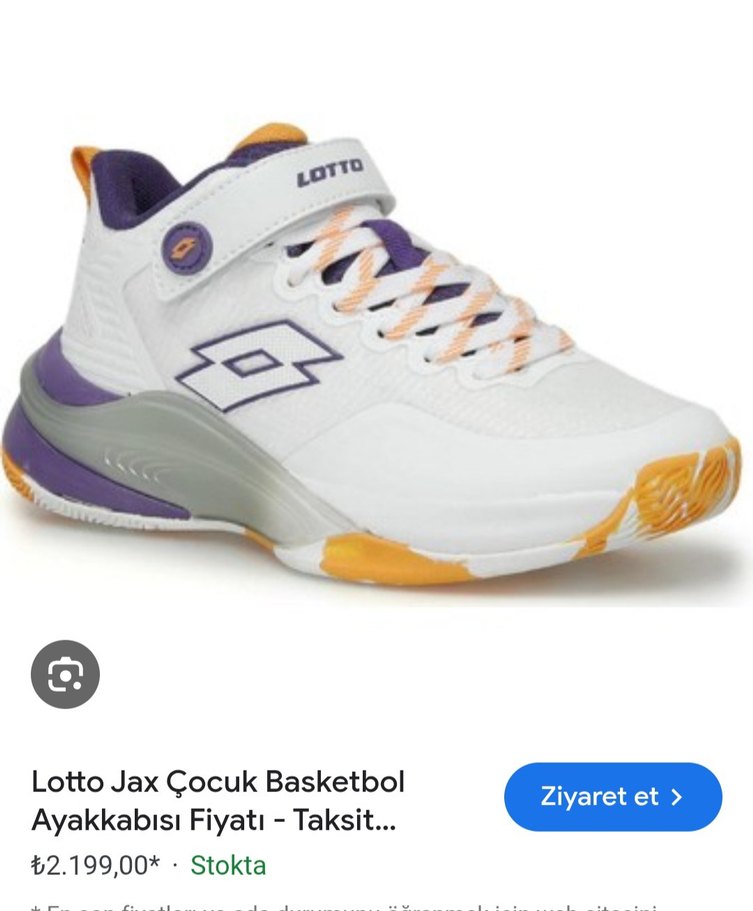Click the price text ₺2.199,00*
This screenshot has width=753, height=911.
tap(88, 862)
